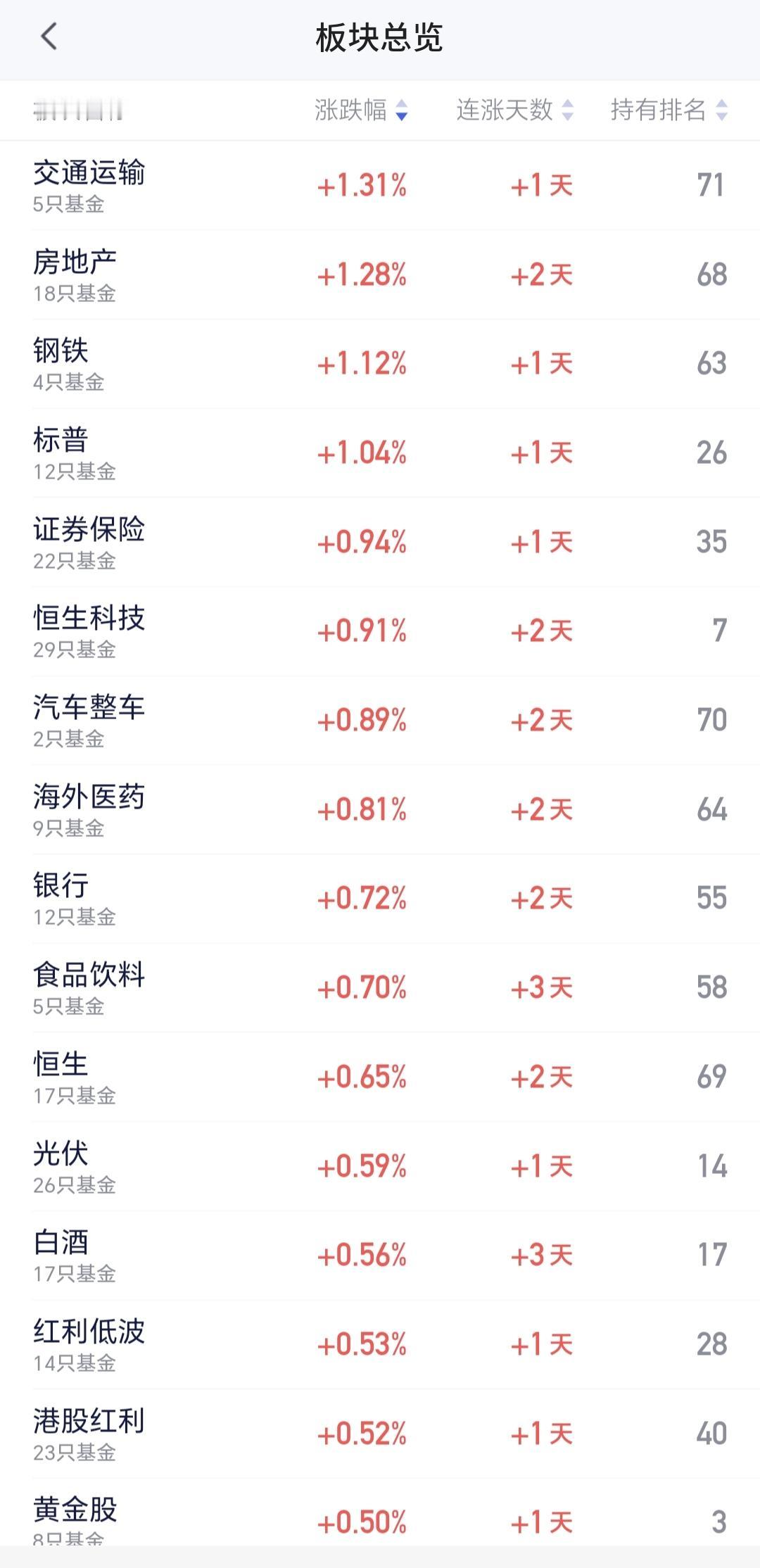Sort list by 持有排名

click(x=669, y=110)
